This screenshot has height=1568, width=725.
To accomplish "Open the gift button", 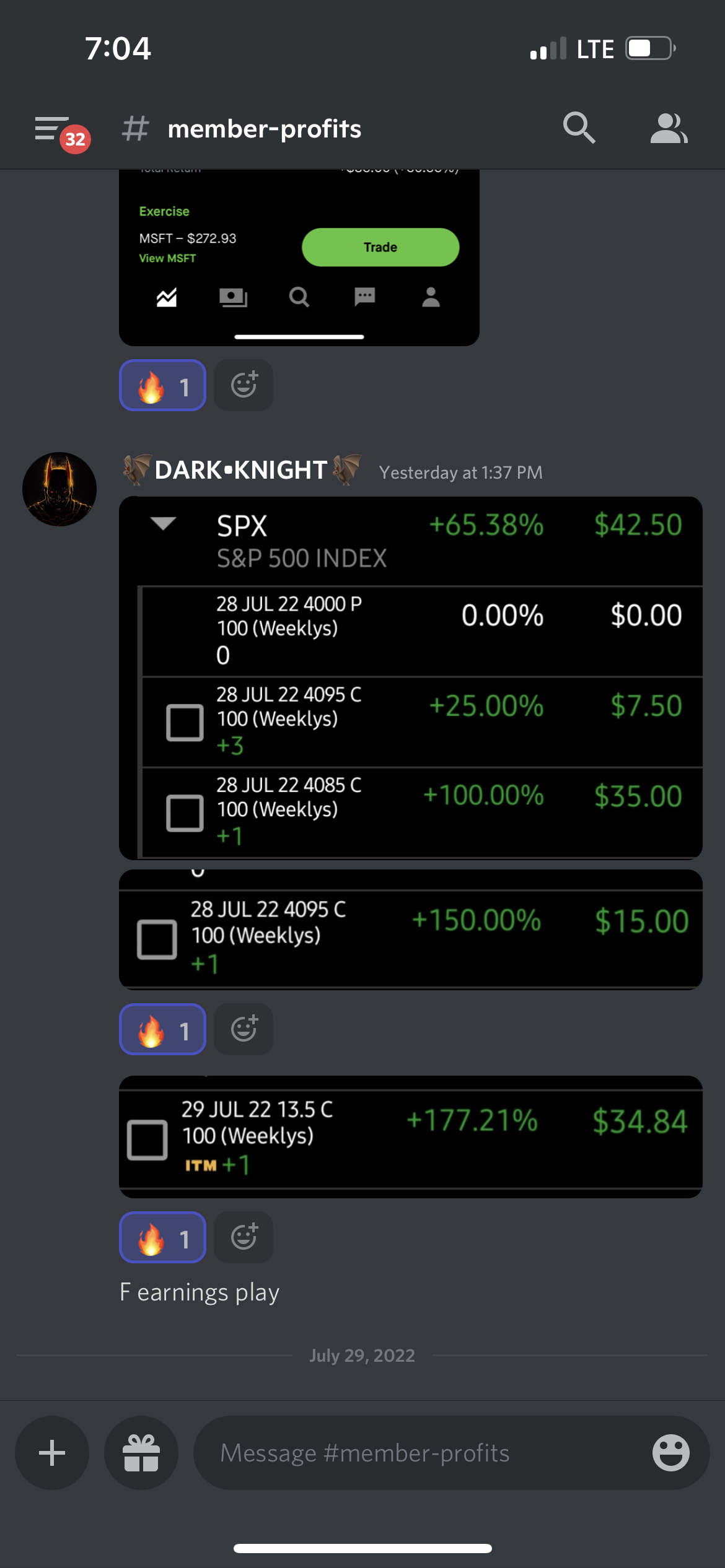I will [141, 1453].
